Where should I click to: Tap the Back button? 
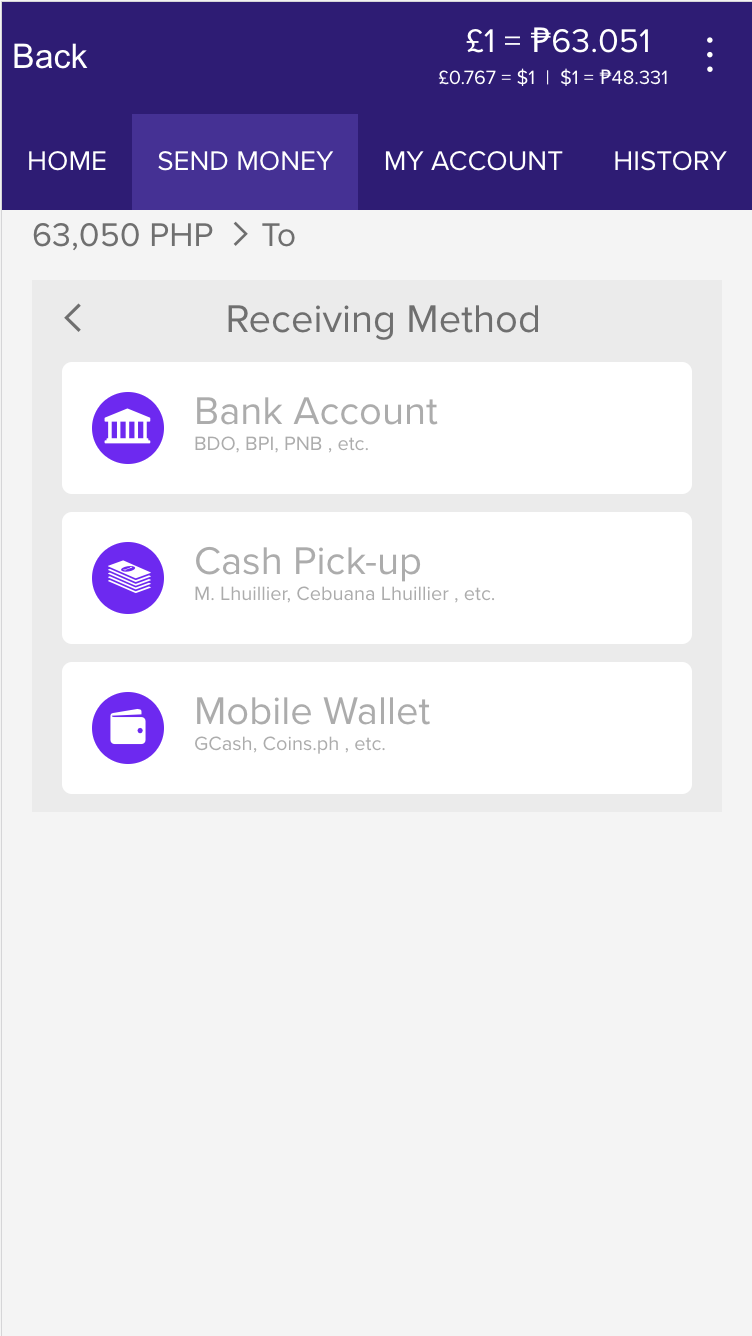click(x=50, y=57)
